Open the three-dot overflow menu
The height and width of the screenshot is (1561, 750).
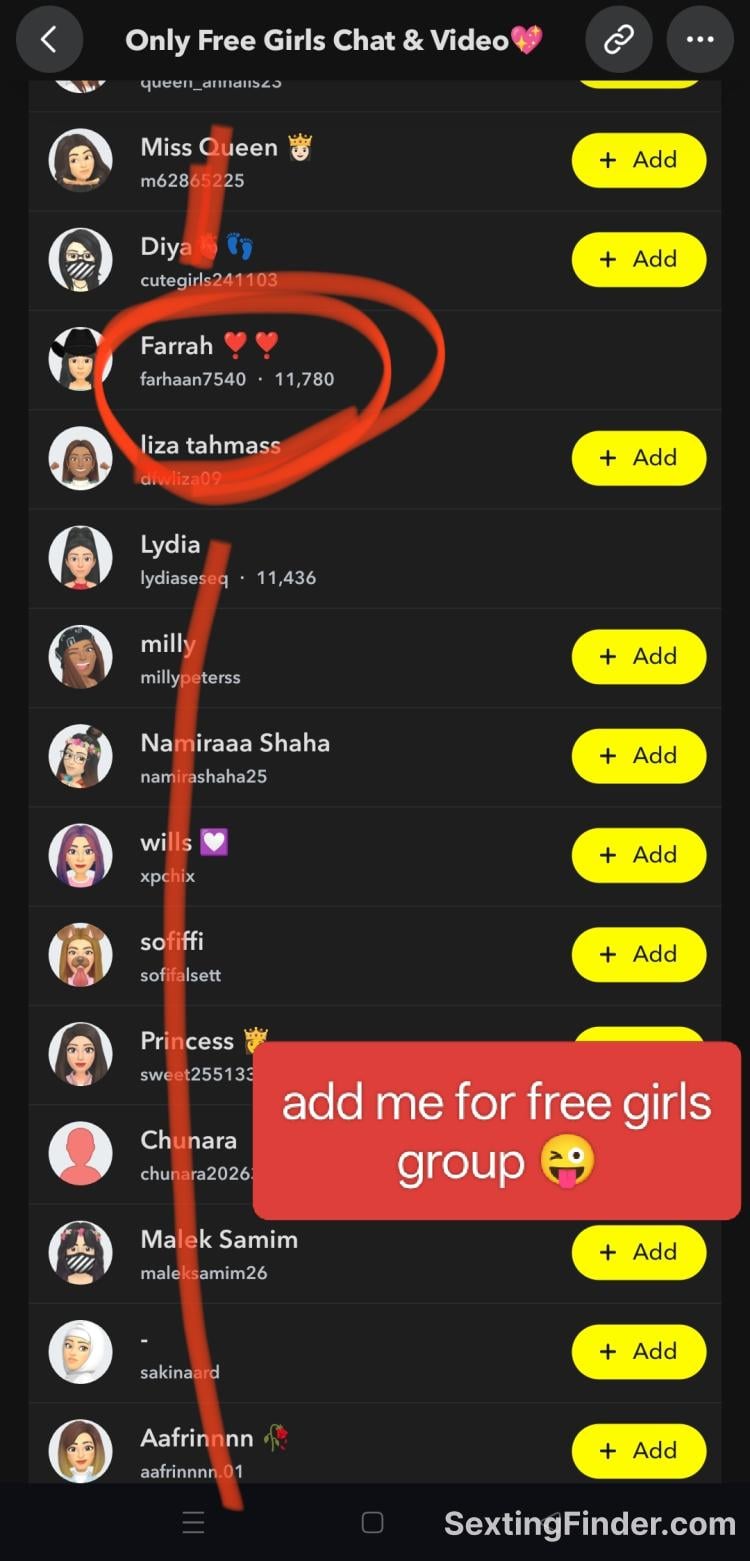point(699,40)
